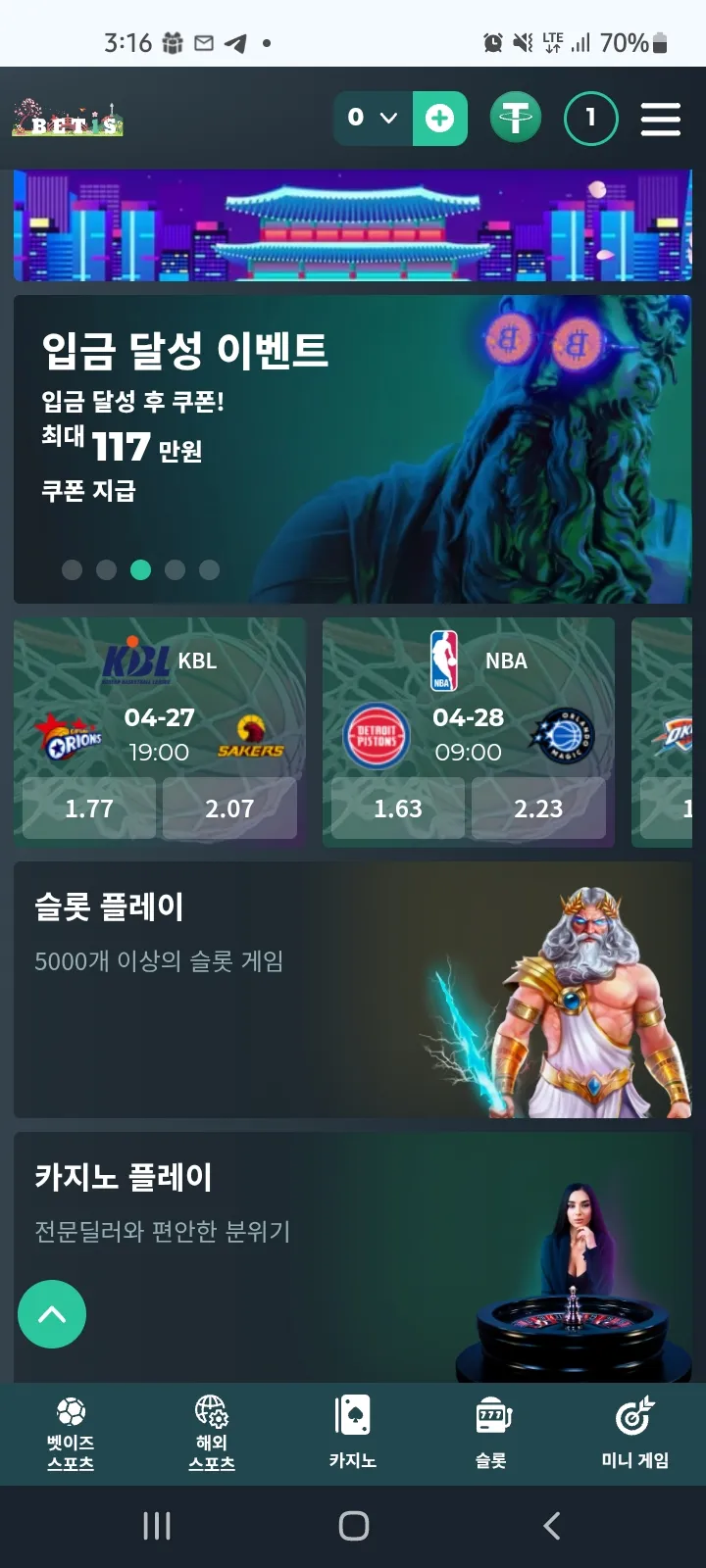Open the 미니 게임 tab
This screenshot has width=706, height=1568.
point(634,1434)
